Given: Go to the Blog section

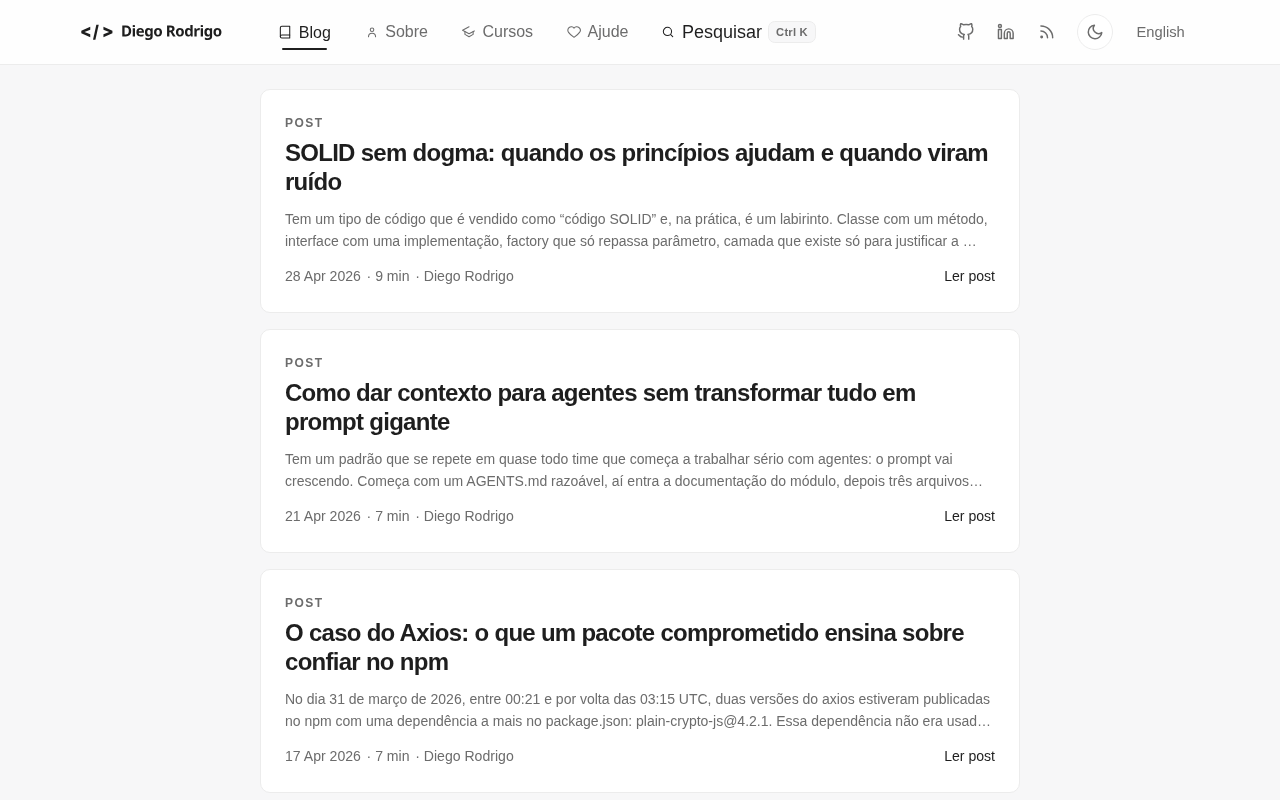Looking at the screenshot, I should [305, 32].
